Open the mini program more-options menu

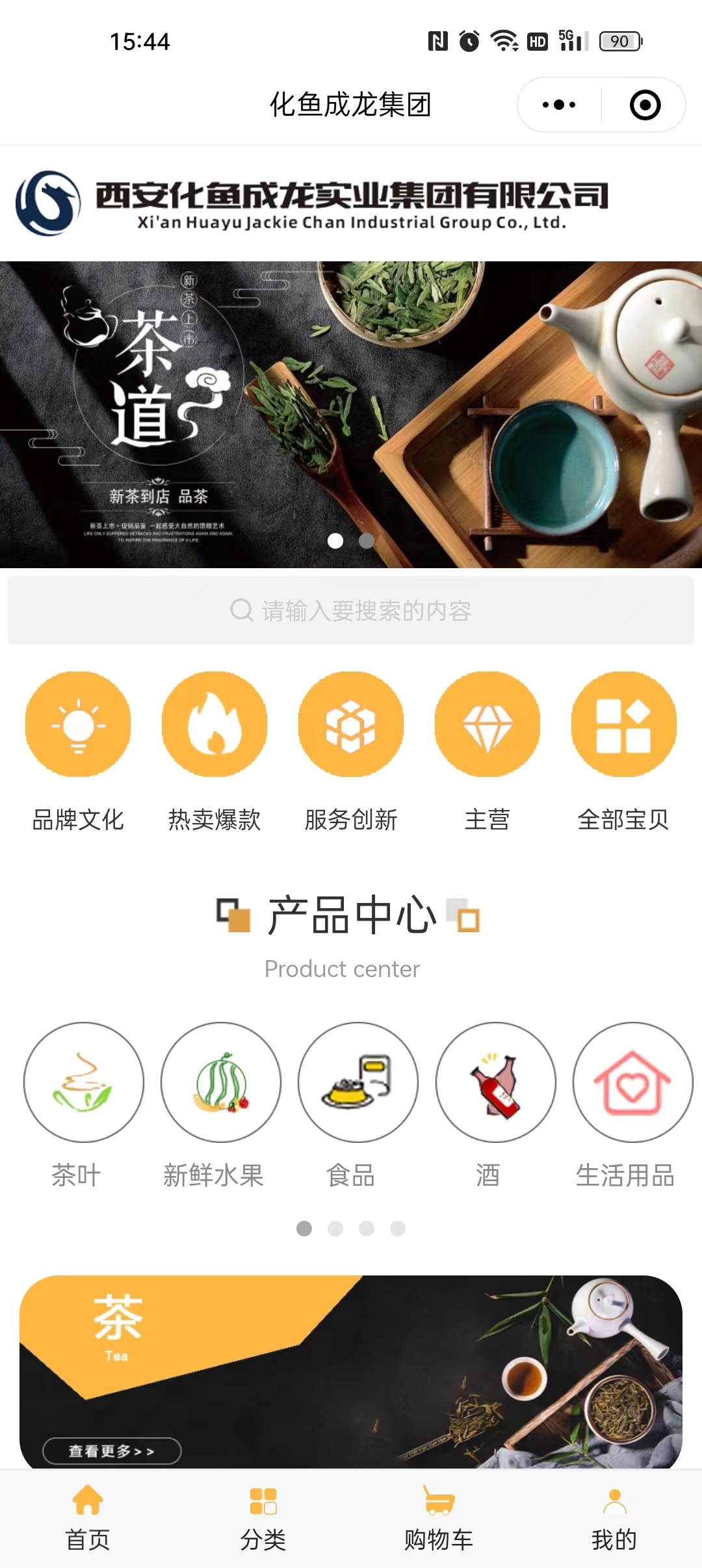[559, 105]
